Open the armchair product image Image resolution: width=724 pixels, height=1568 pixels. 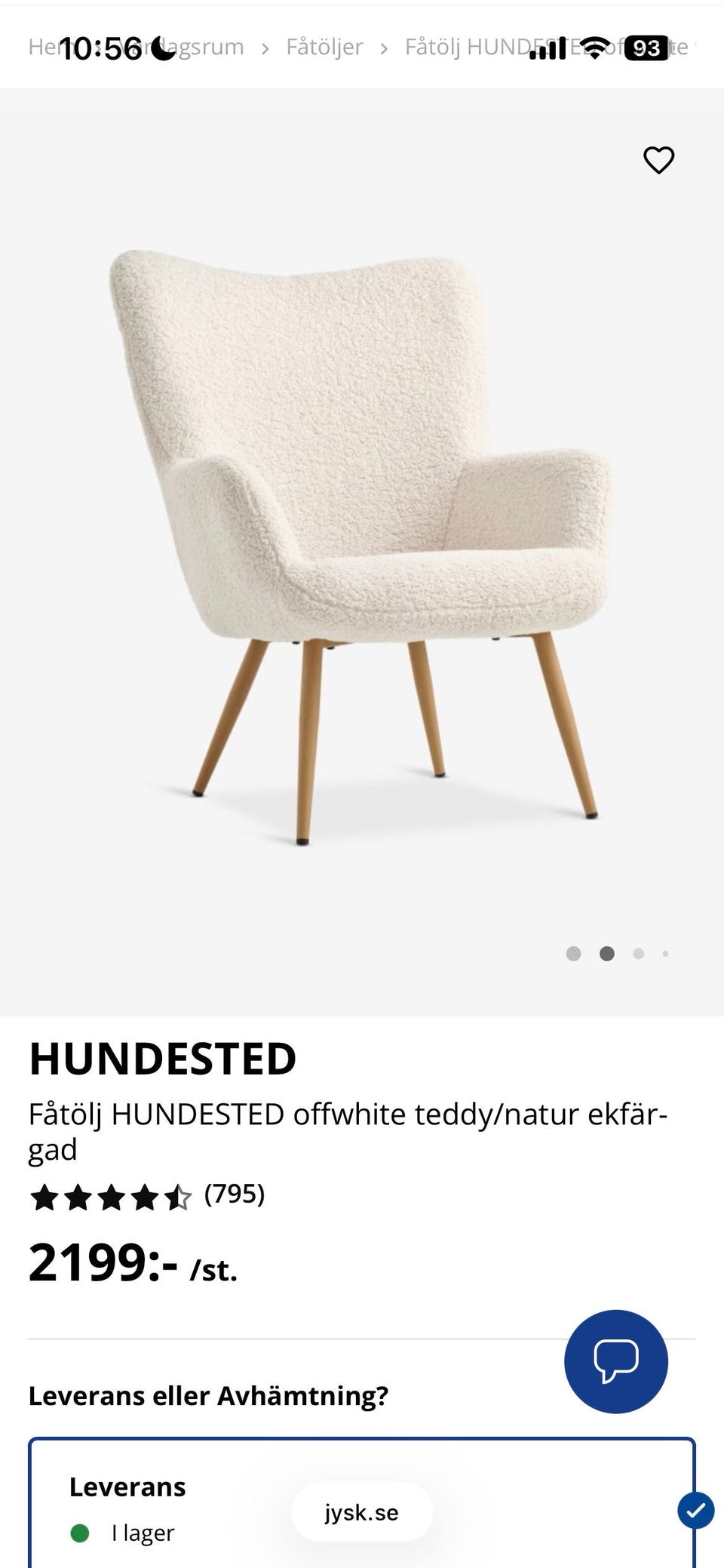(360, 547)
